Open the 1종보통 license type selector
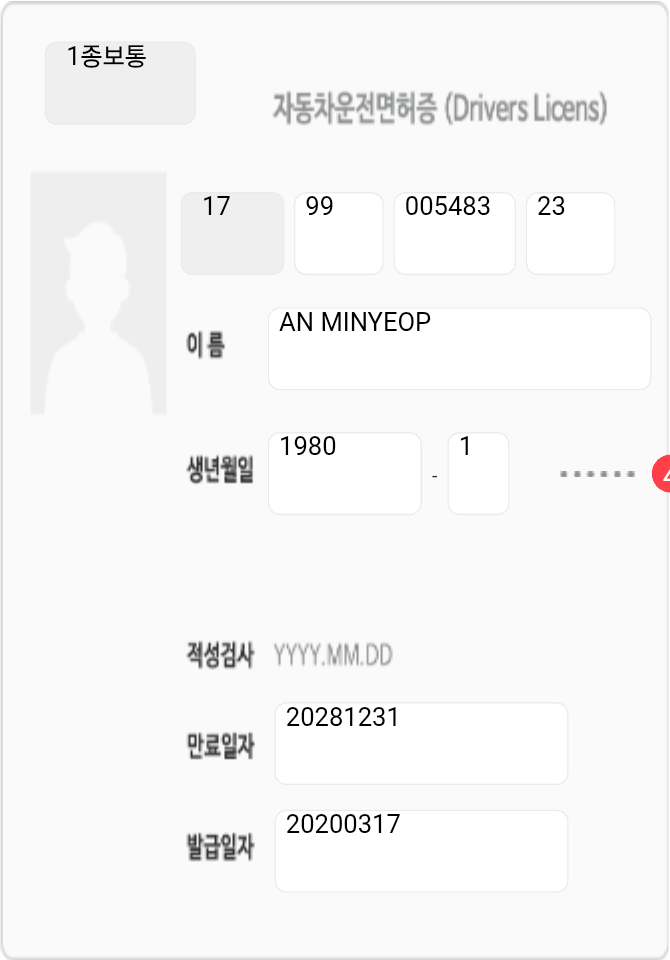 pyautogui.click(x=120, y=83)
